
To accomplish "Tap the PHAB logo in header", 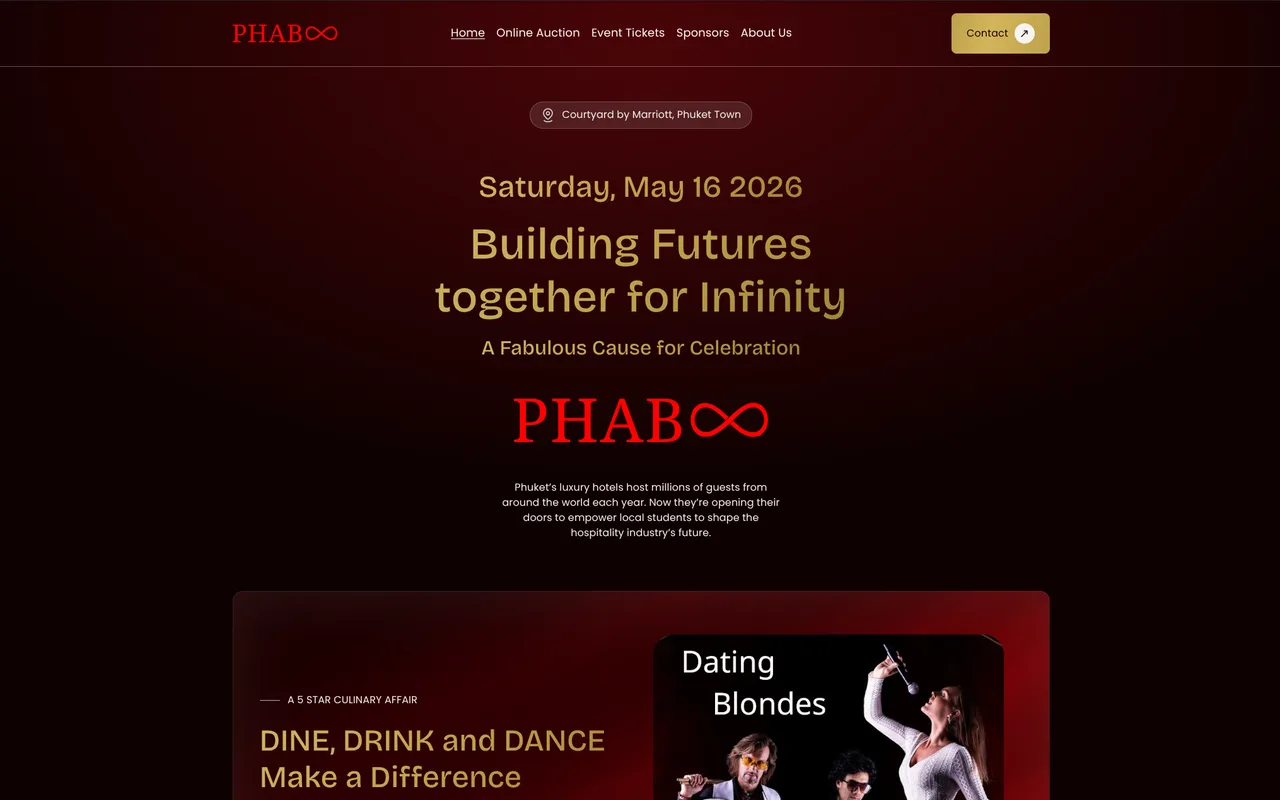I will click(x=285, y=33).
